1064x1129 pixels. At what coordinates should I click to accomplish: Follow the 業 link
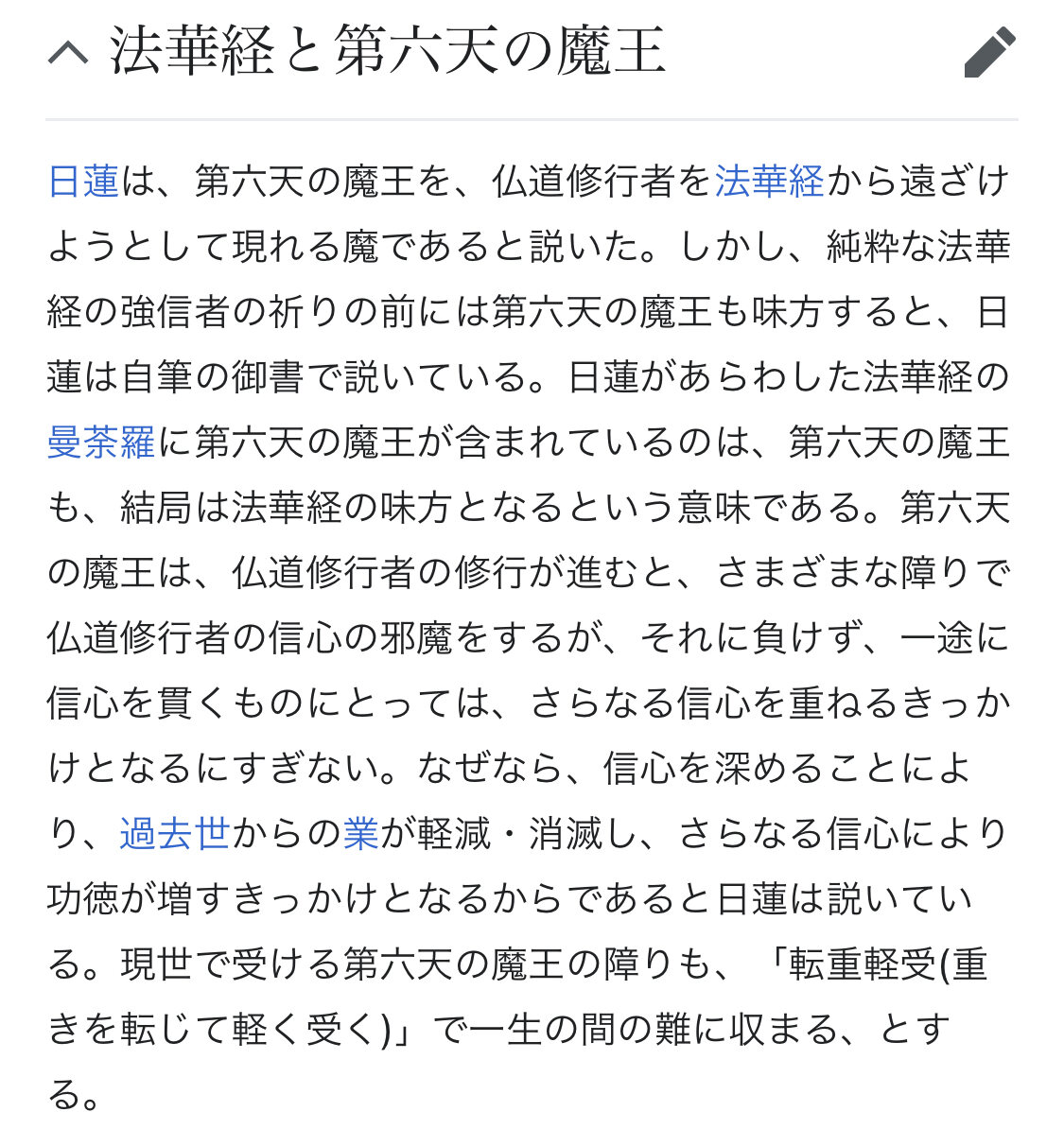pyautogui.click(x=360, y=834)
